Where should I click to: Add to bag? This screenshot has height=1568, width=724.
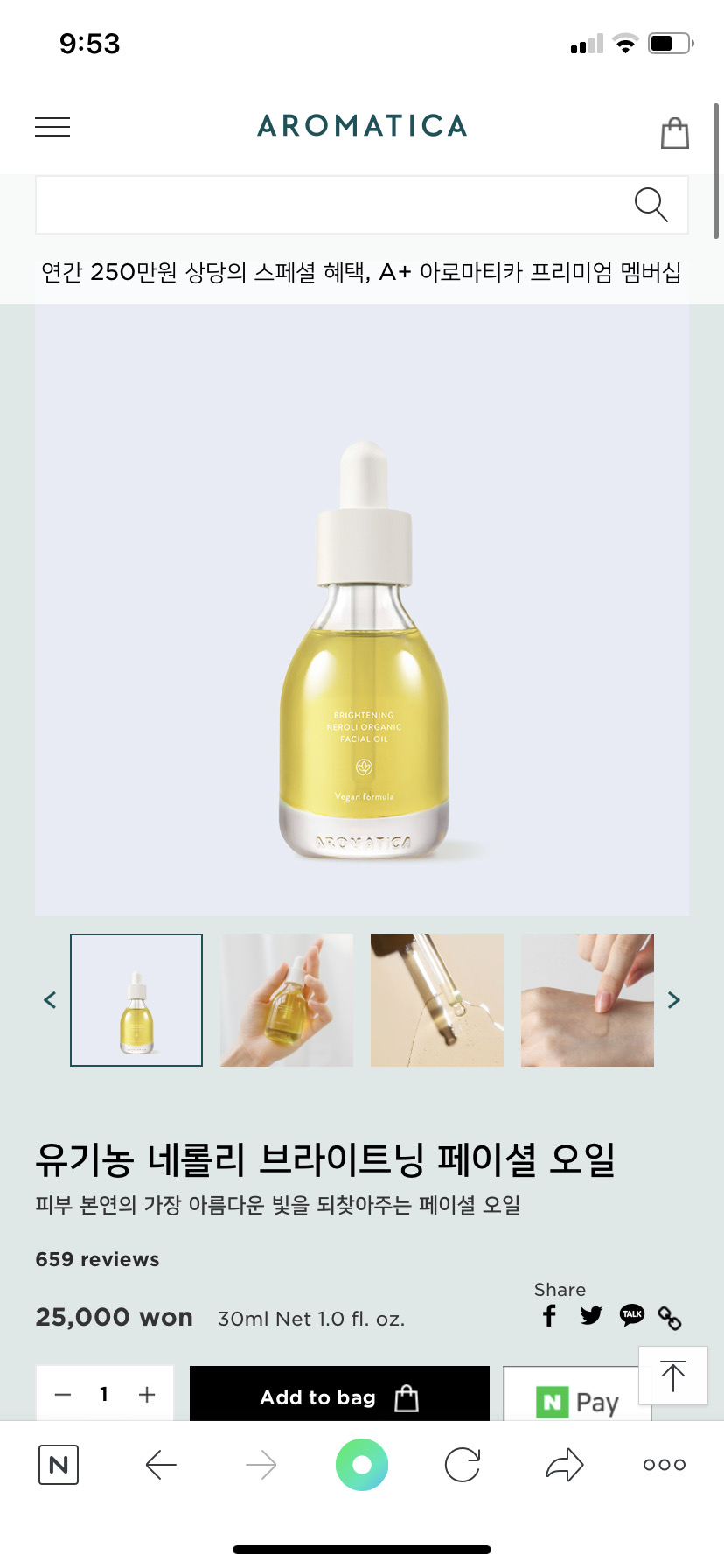(x=339, y=1395)
